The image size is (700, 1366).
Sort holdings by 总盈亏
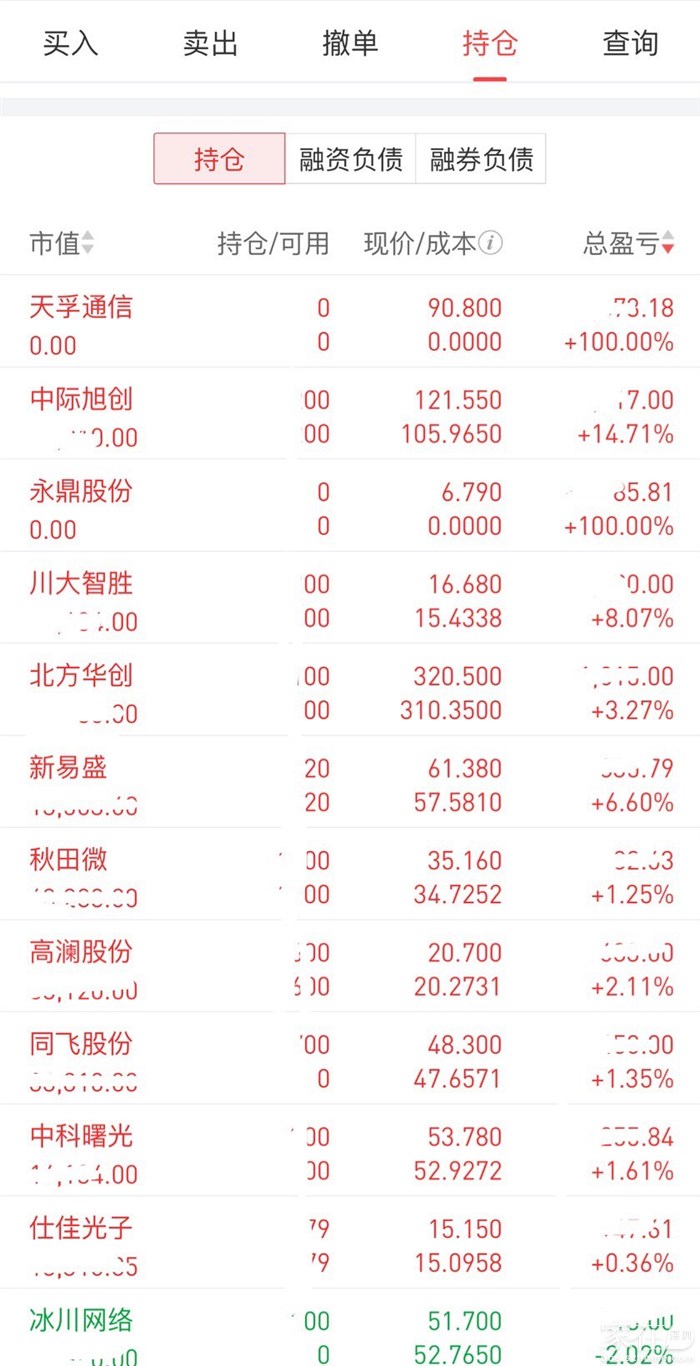[628, 243]
